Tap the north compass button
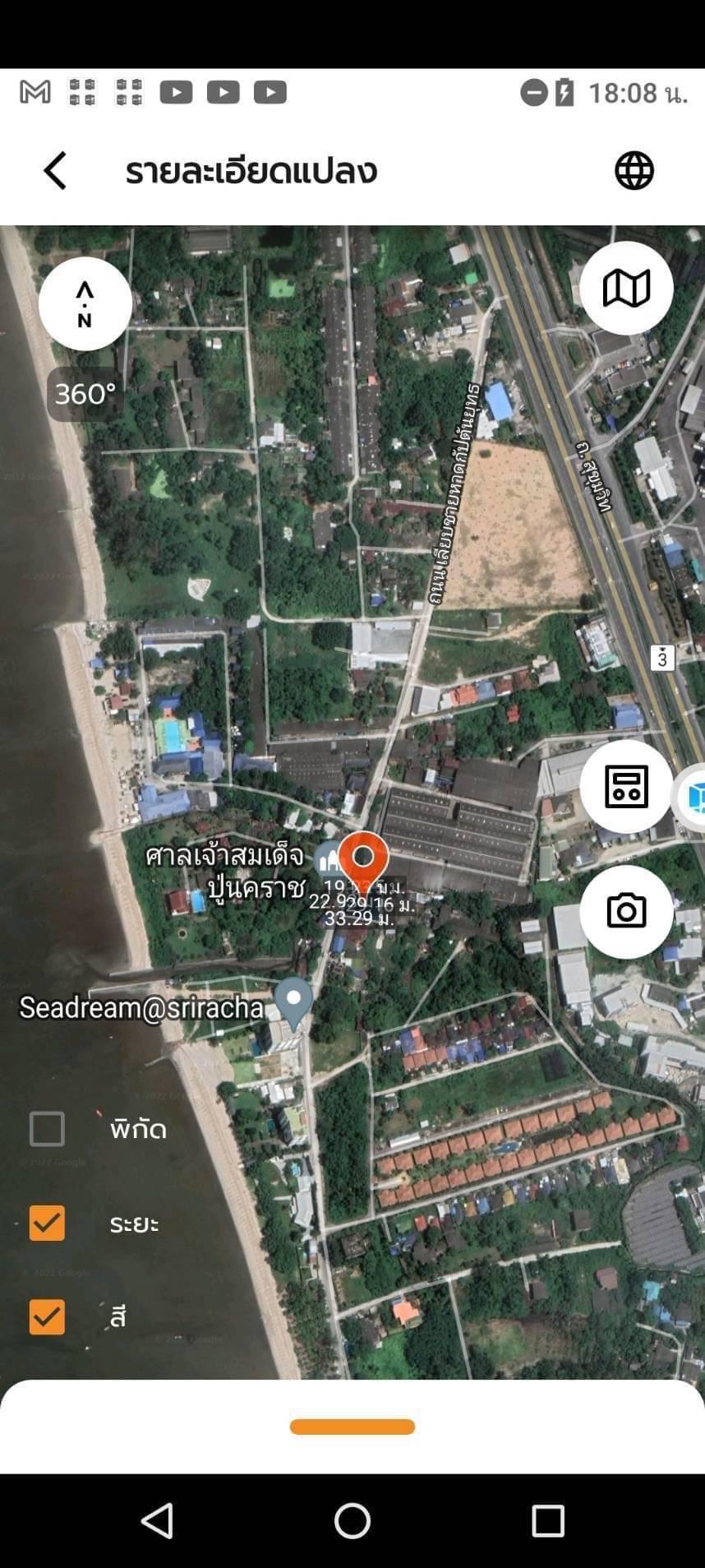 pos(85,303)
